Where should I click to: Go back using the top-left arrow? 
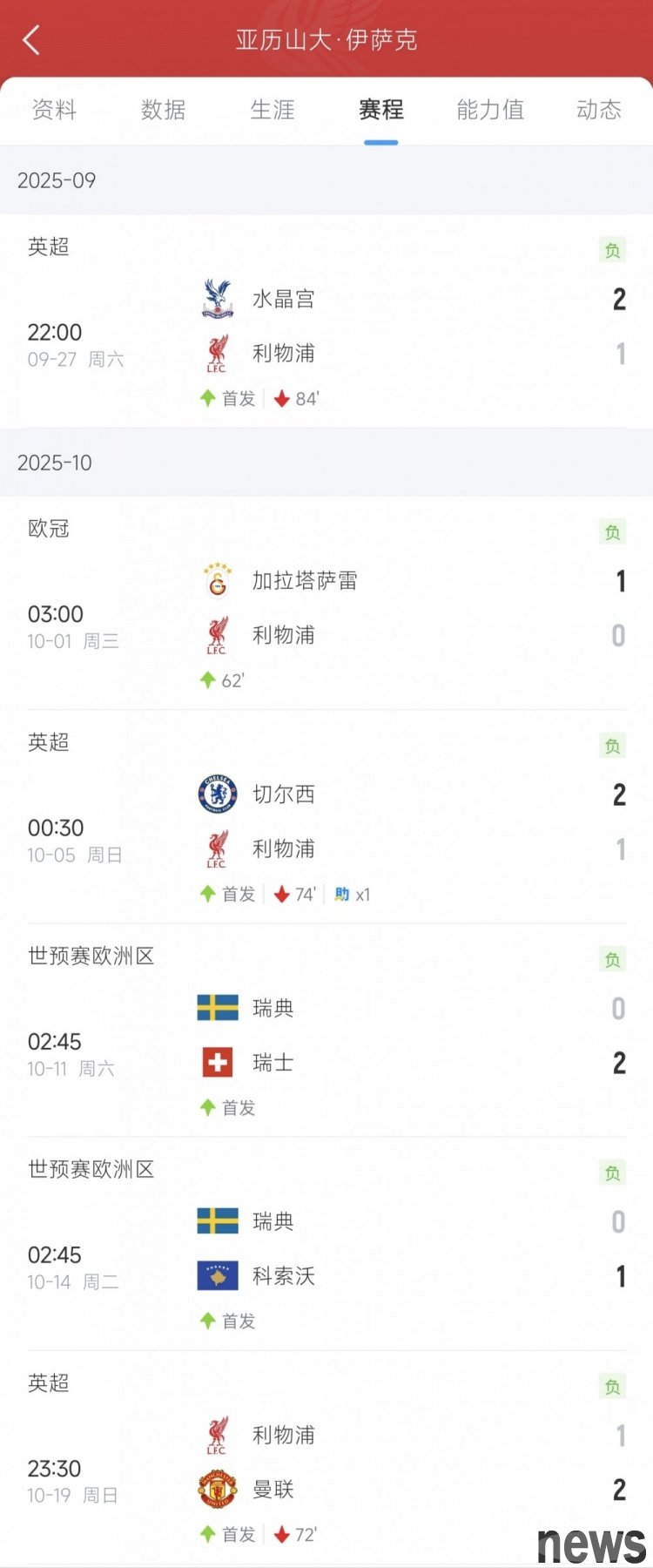point(31,40)
